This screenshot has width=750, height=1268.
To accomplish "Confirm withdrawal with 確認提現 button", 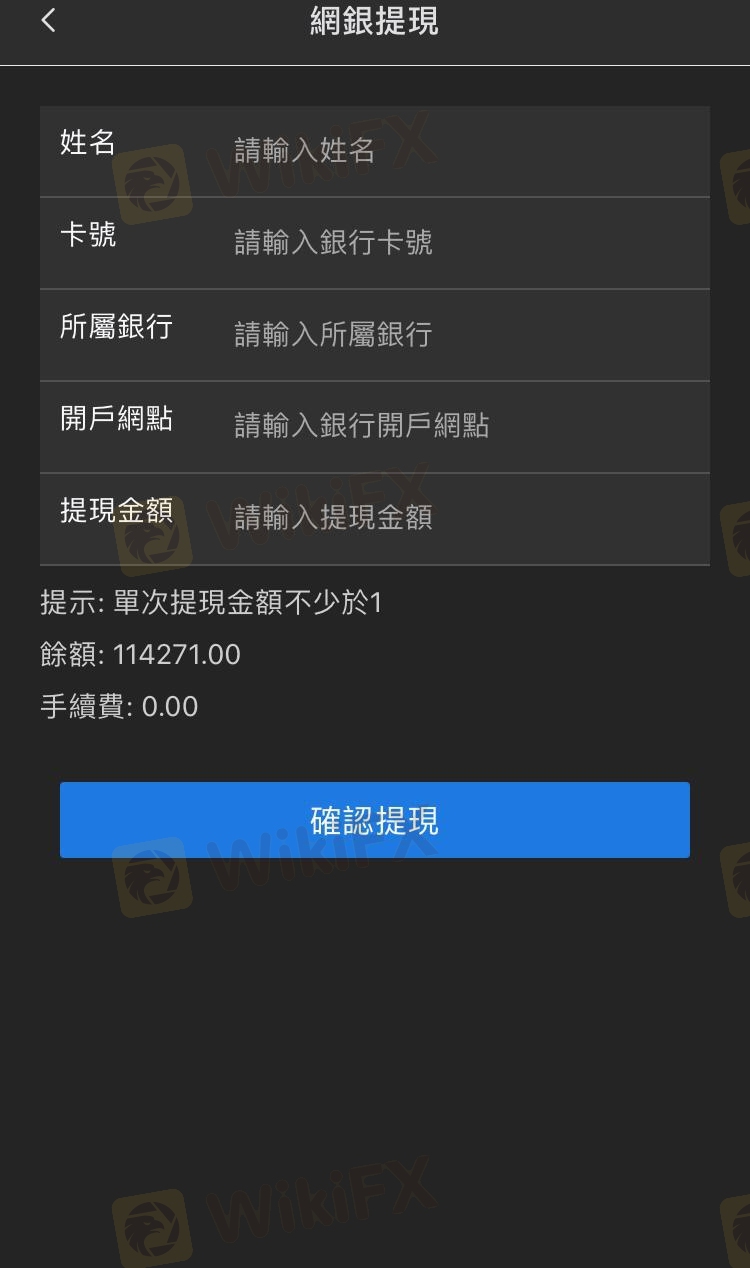I will (374, 820).
